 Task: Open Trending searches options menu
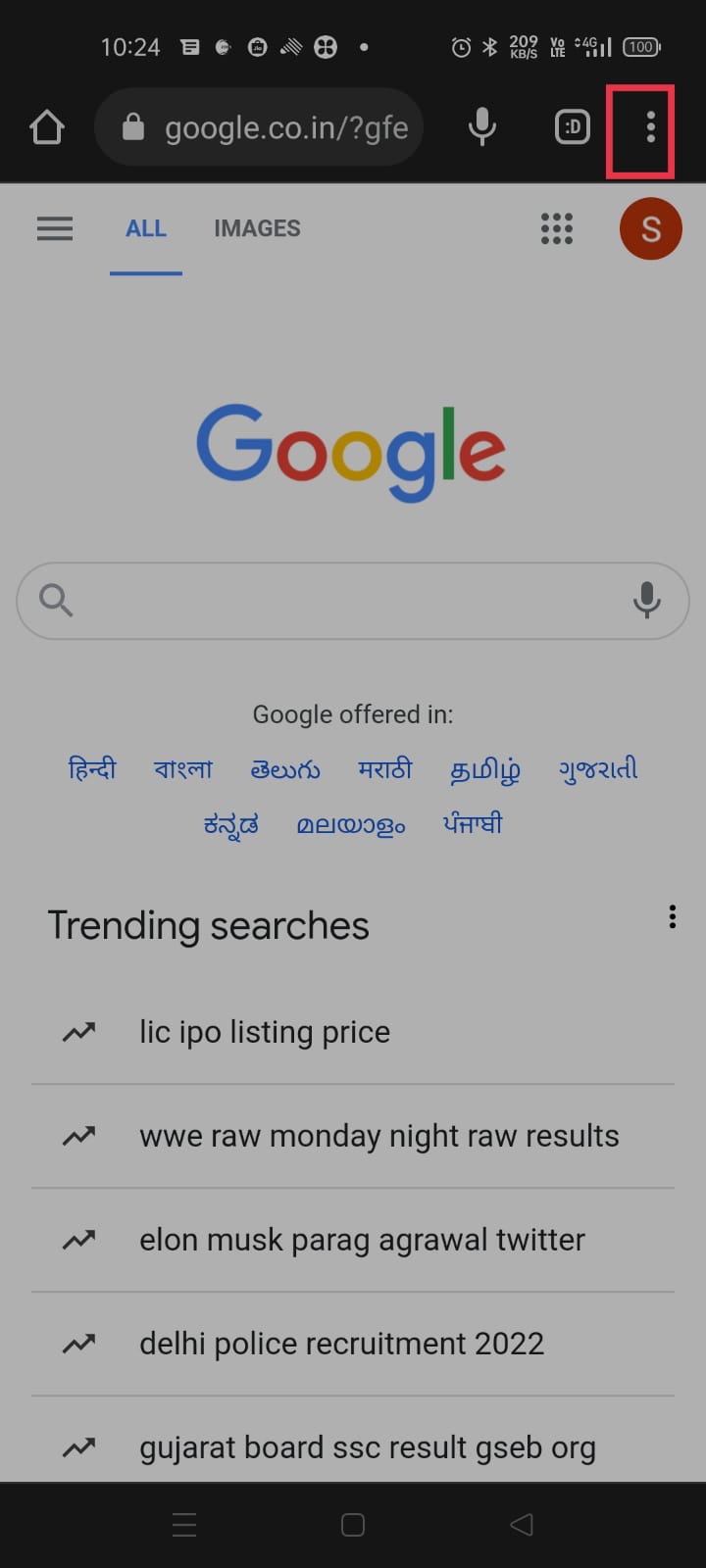[672, 917]
